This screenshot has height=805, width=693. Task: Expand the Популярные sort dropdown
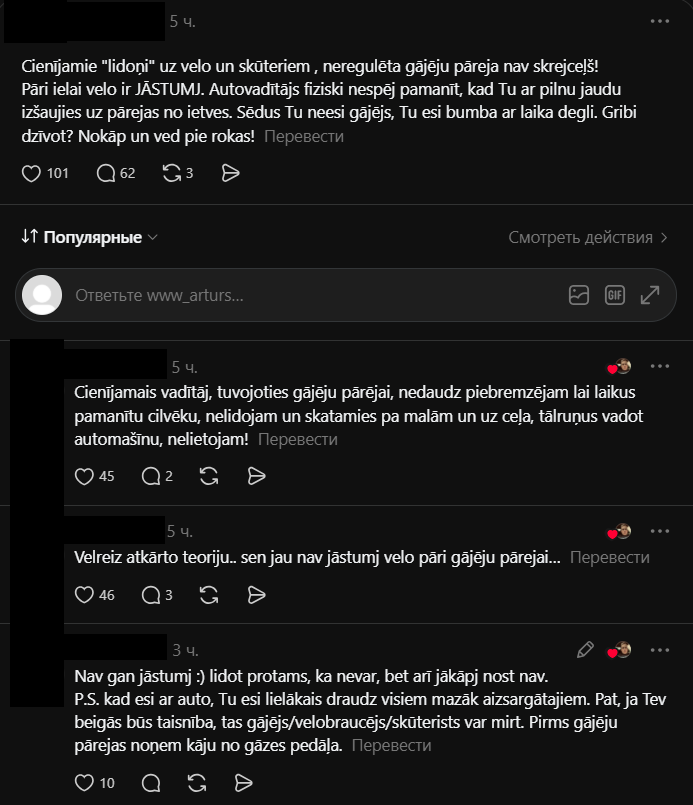[x=89, y=237]
